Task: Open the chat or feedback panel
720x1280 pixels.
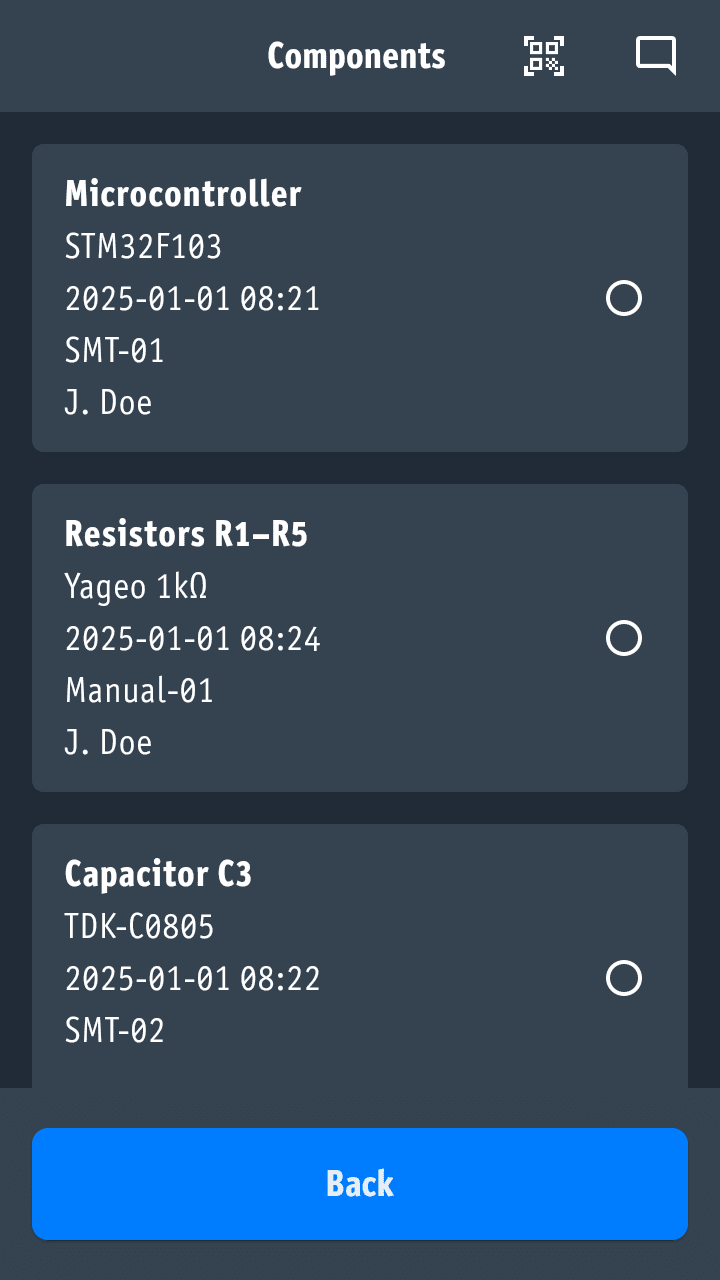Action: (x=656, y=56)
